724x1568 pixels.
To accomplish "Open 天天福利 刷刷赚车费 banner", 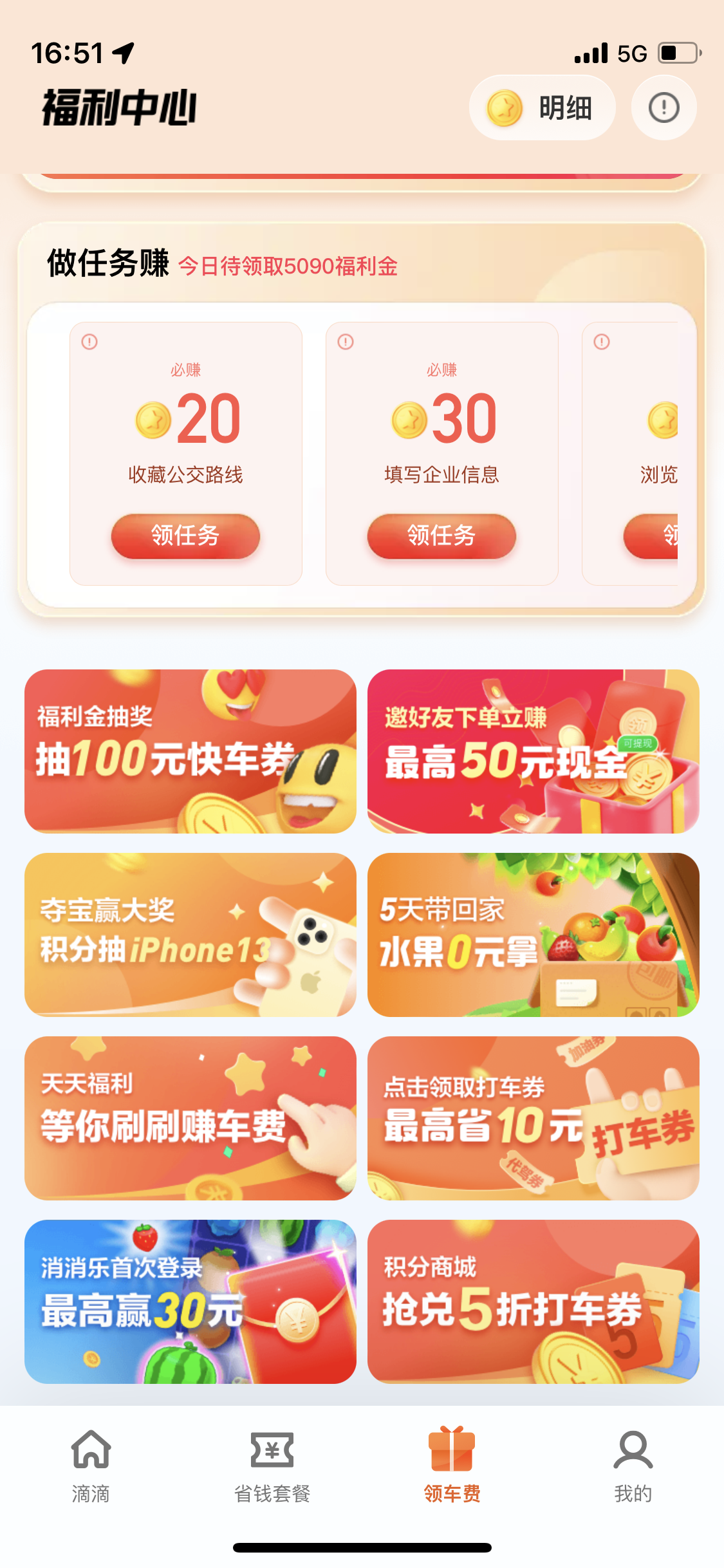I will pos(190,1118).
